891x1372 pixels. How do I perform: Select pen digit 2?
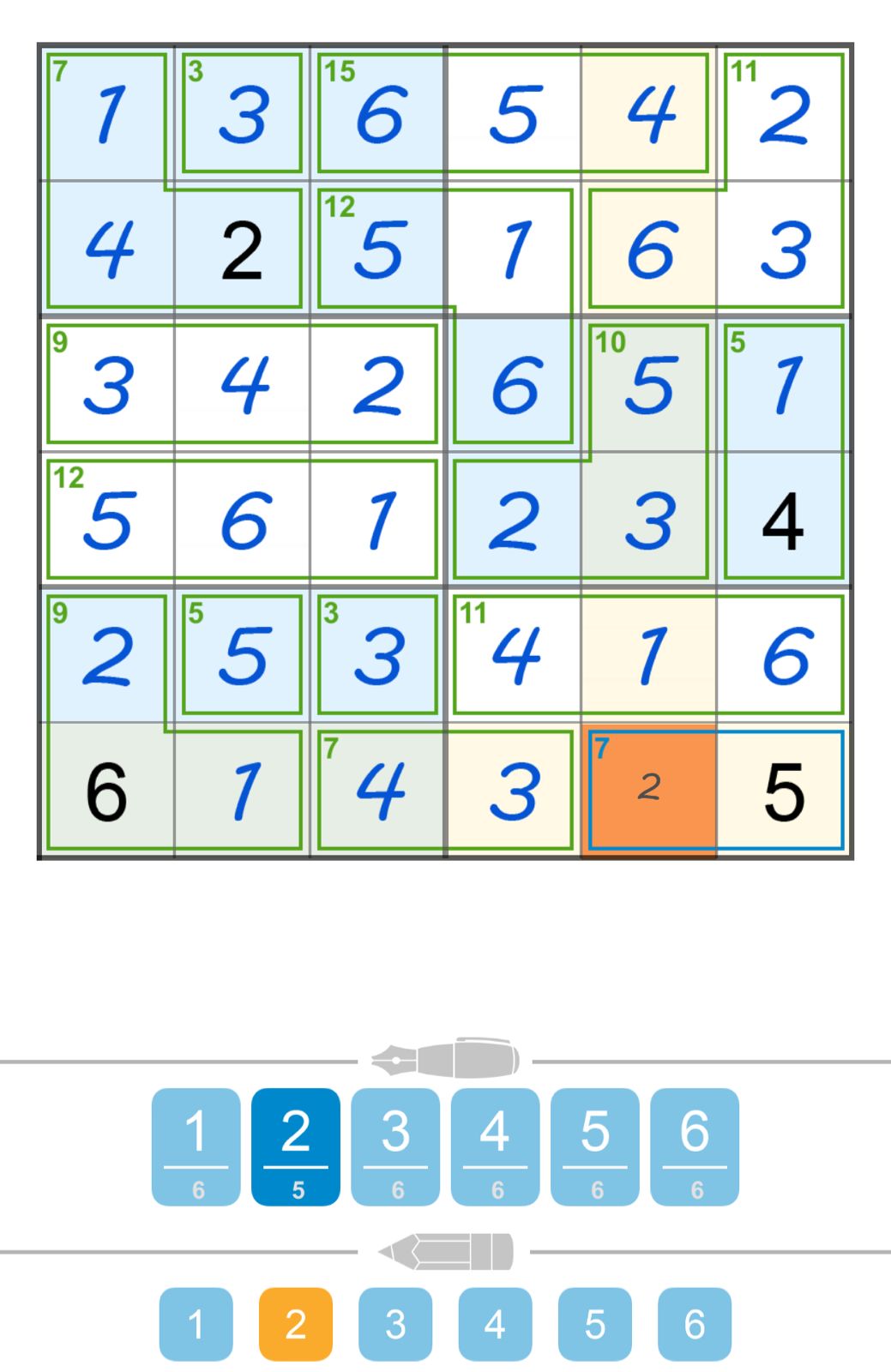[x=295, y=1146]
